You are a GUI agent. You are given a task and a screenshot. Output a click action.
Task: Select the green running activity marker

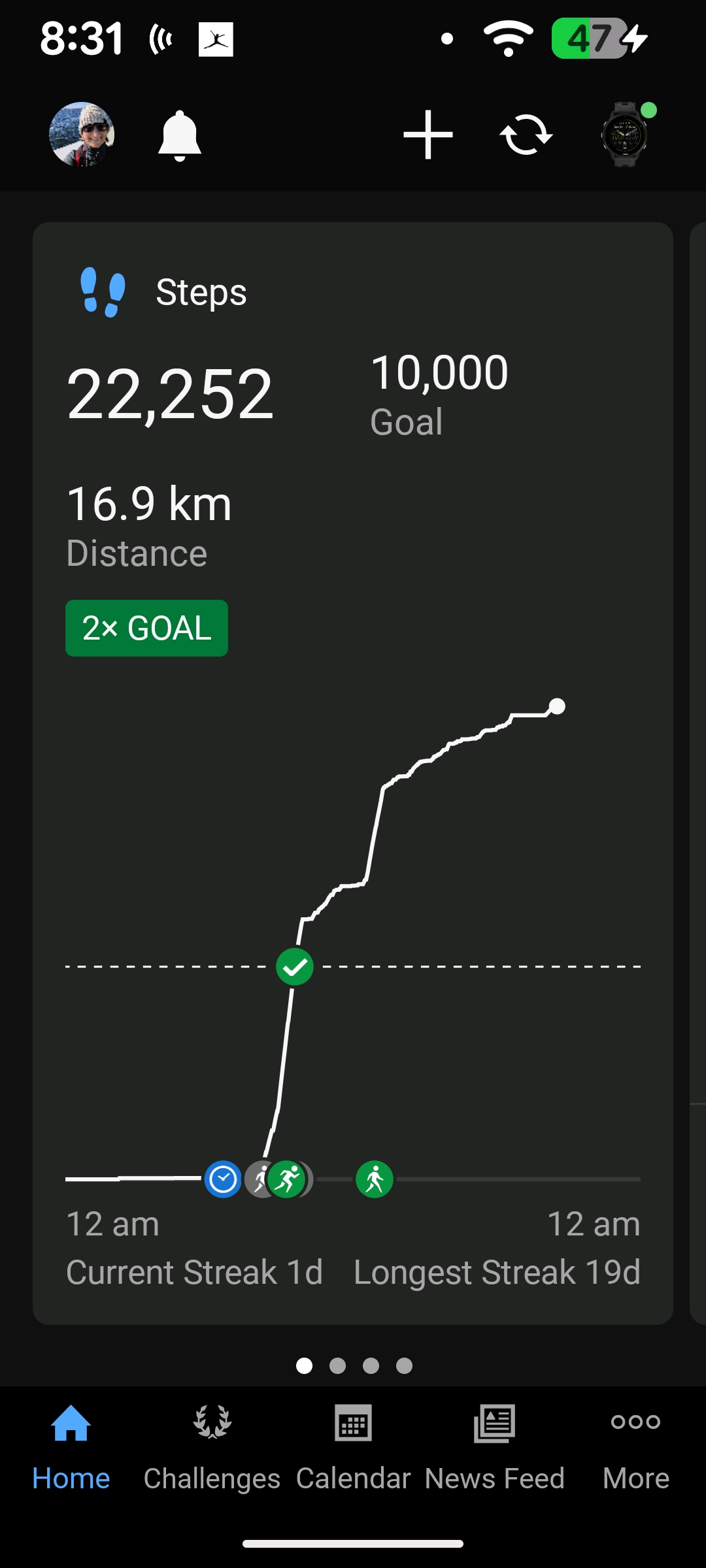(x=288, y=1179)
